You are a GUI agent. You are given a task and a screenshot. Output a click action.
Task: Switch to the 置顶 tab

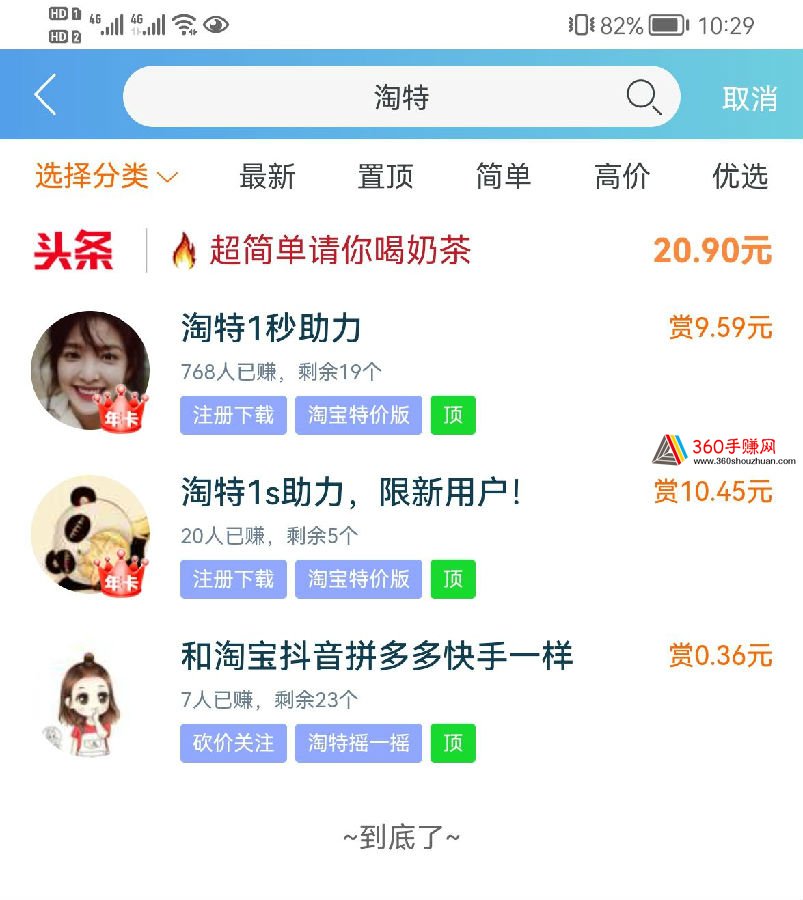[385, 177]
